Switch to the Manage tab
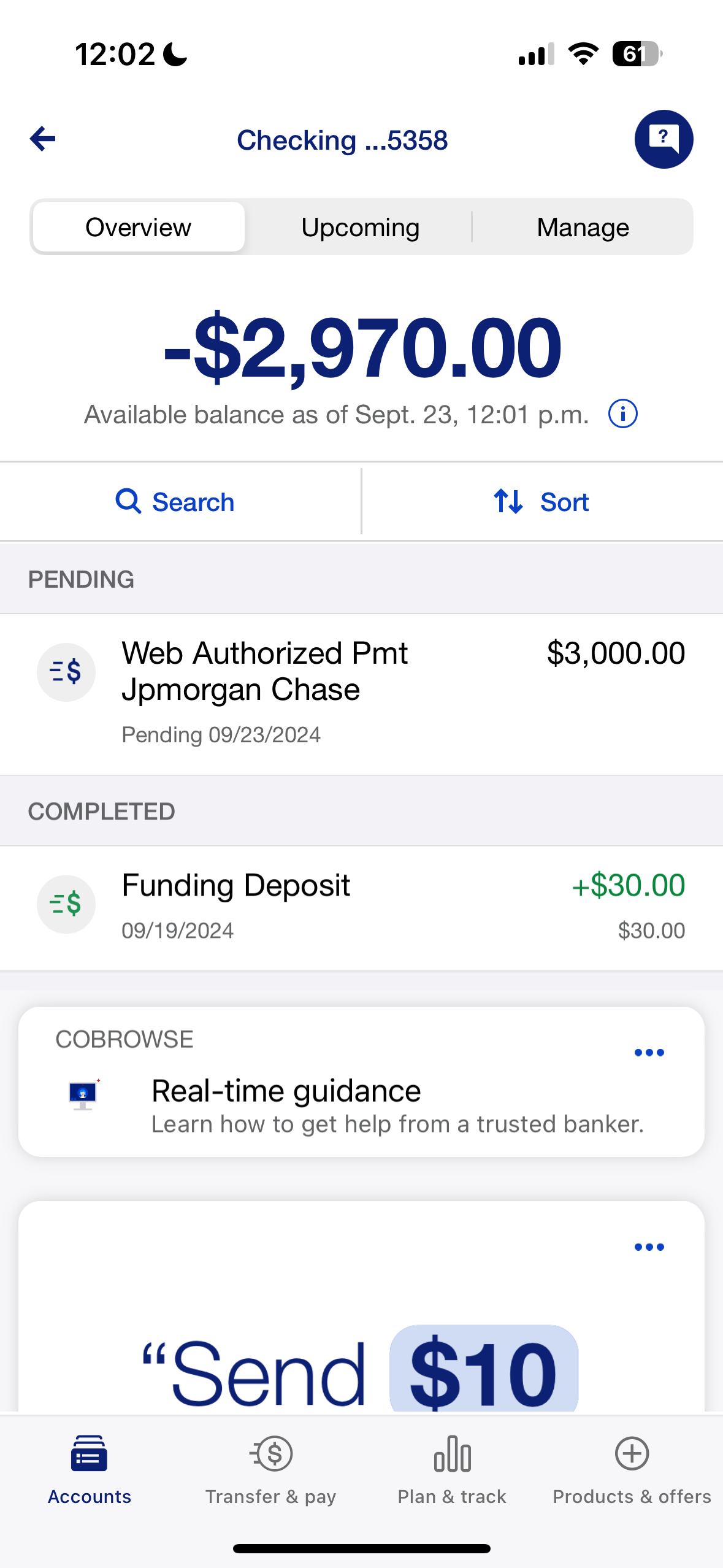723x1568 pixels. 583,228
